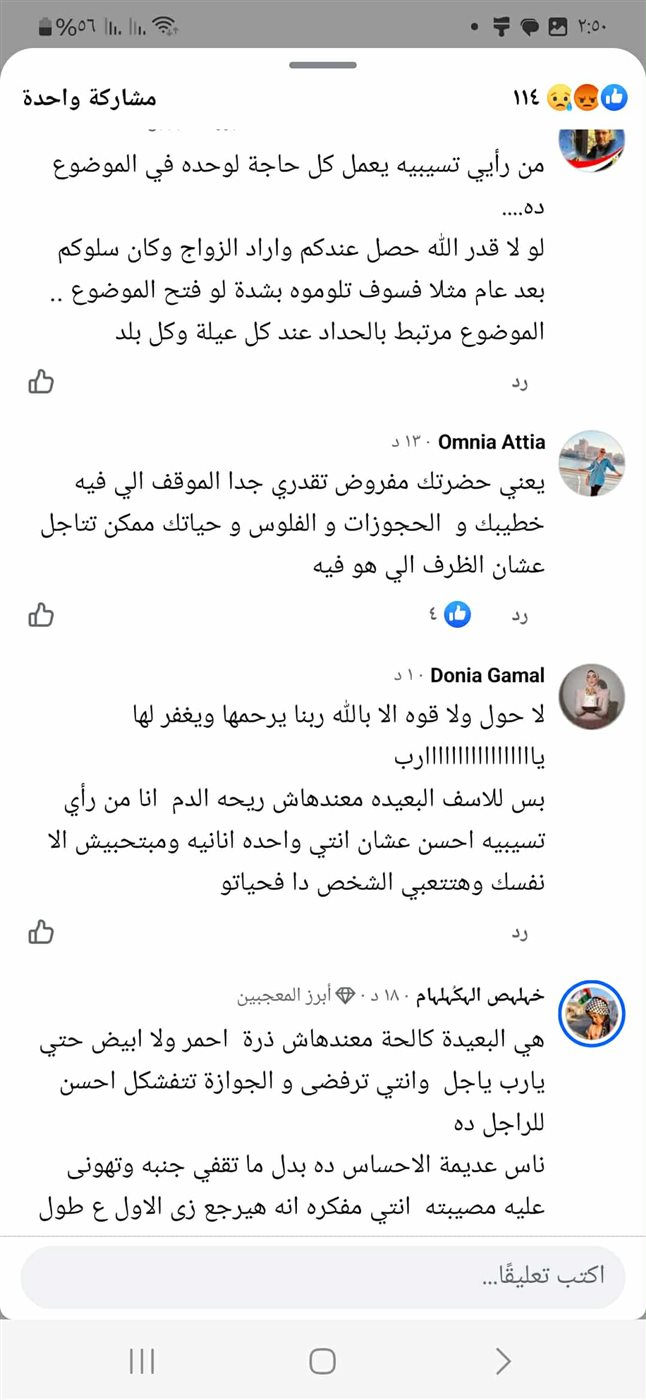The width and height of the screenshot is (646, 1400).
Task: Open مشاركة واحدة shares list
Action: click(89, 98)
